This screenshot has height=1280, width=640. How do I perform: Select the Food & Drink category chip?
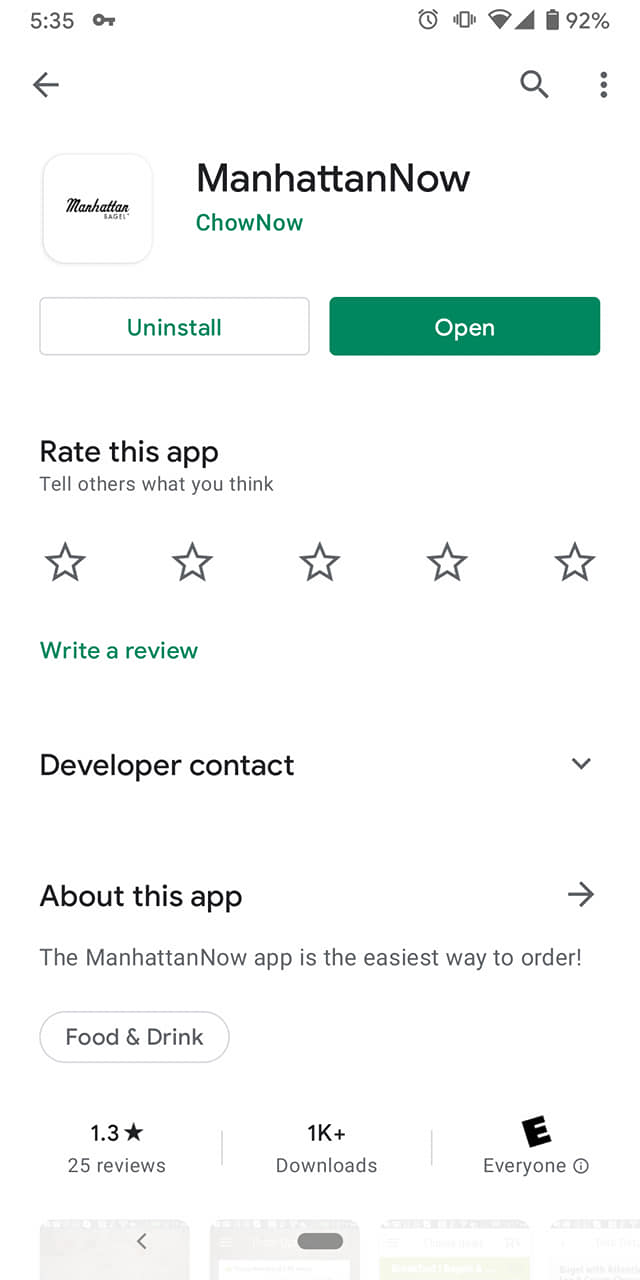tap(134, 1037)
